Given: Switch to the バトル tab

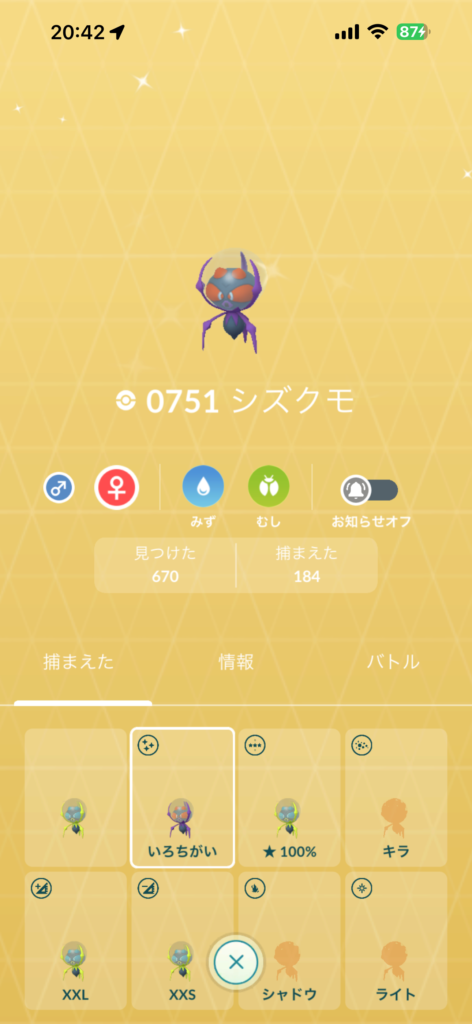Looking at the screenshot, I should [x=393, y=662].
